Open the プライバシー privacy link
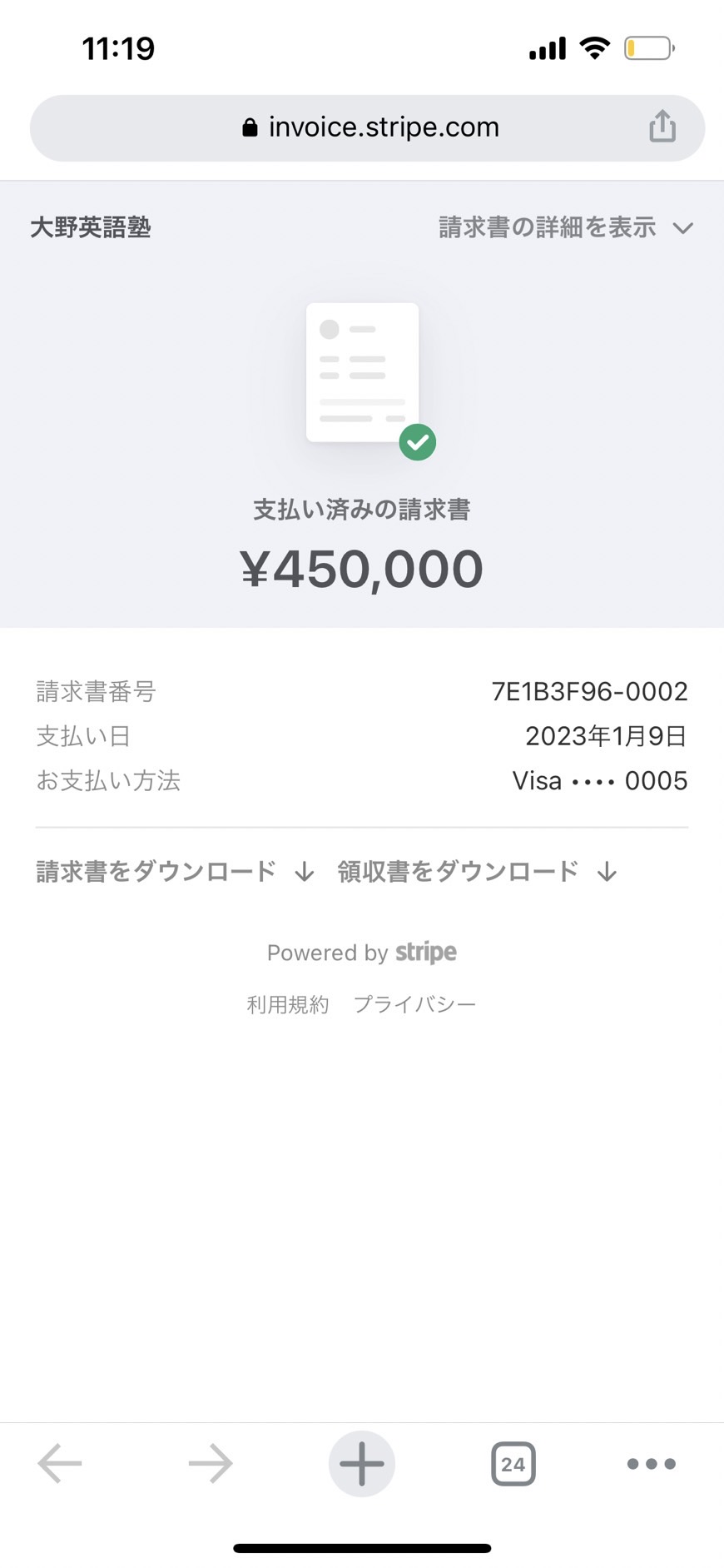The height and width of the screenshot is (1568, 724). pyautogui.click(x=415, y=1004)
